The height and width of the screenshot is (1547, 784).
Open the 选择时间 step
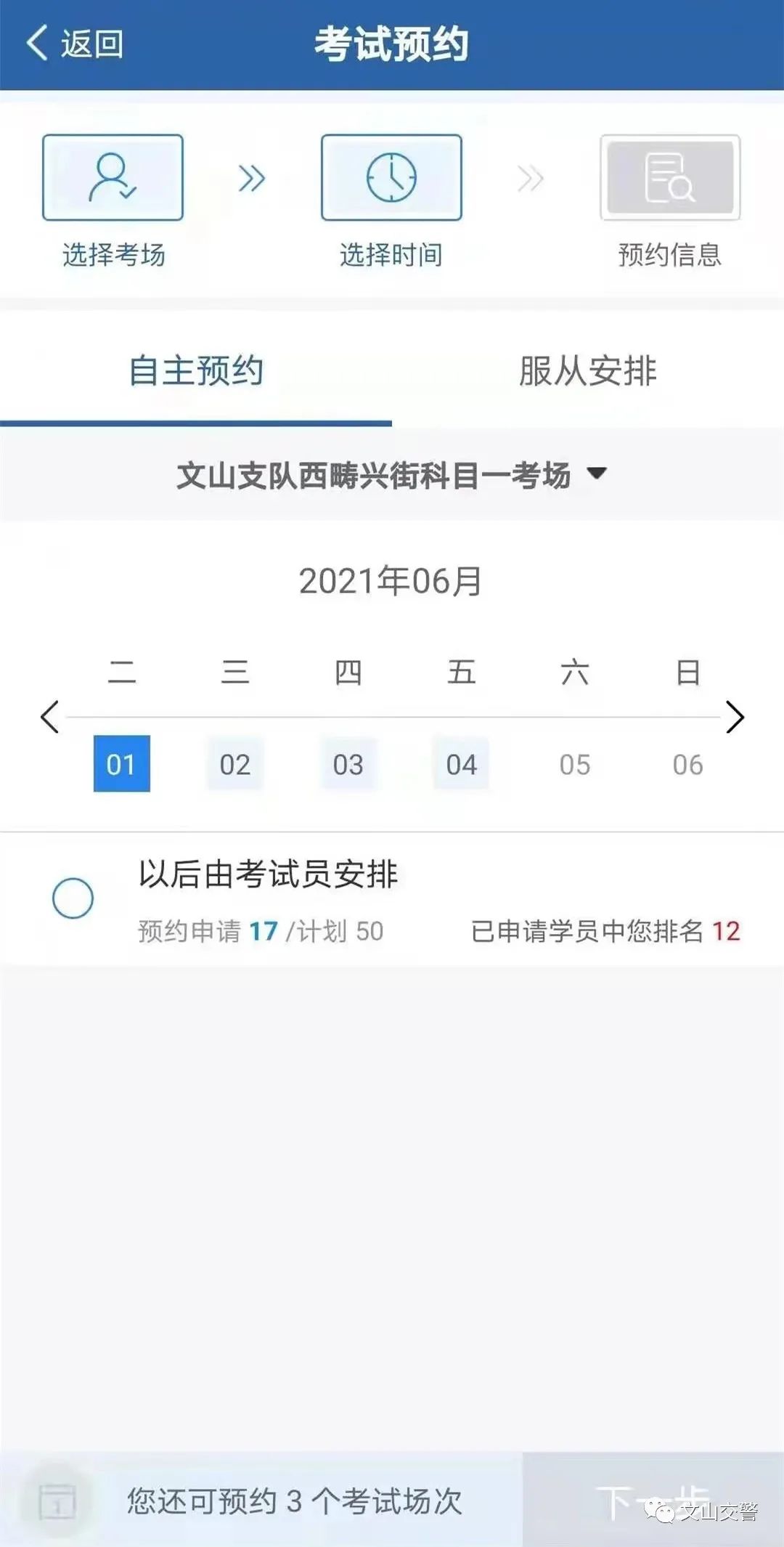pyautogui.click(x=391, y=178)
